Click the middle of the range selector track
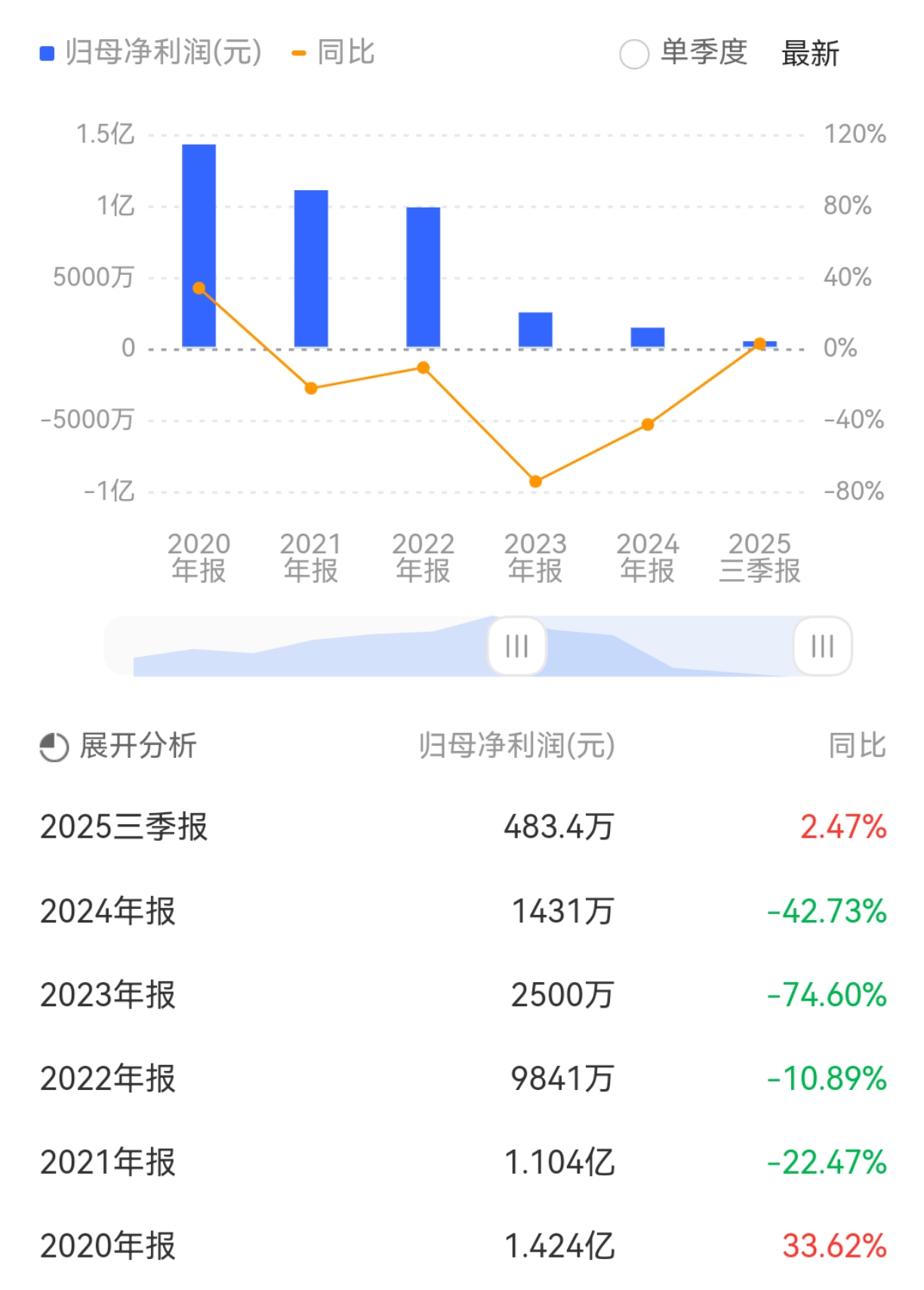This screenshot has height=1290, width=924. (x=668, y=646)
